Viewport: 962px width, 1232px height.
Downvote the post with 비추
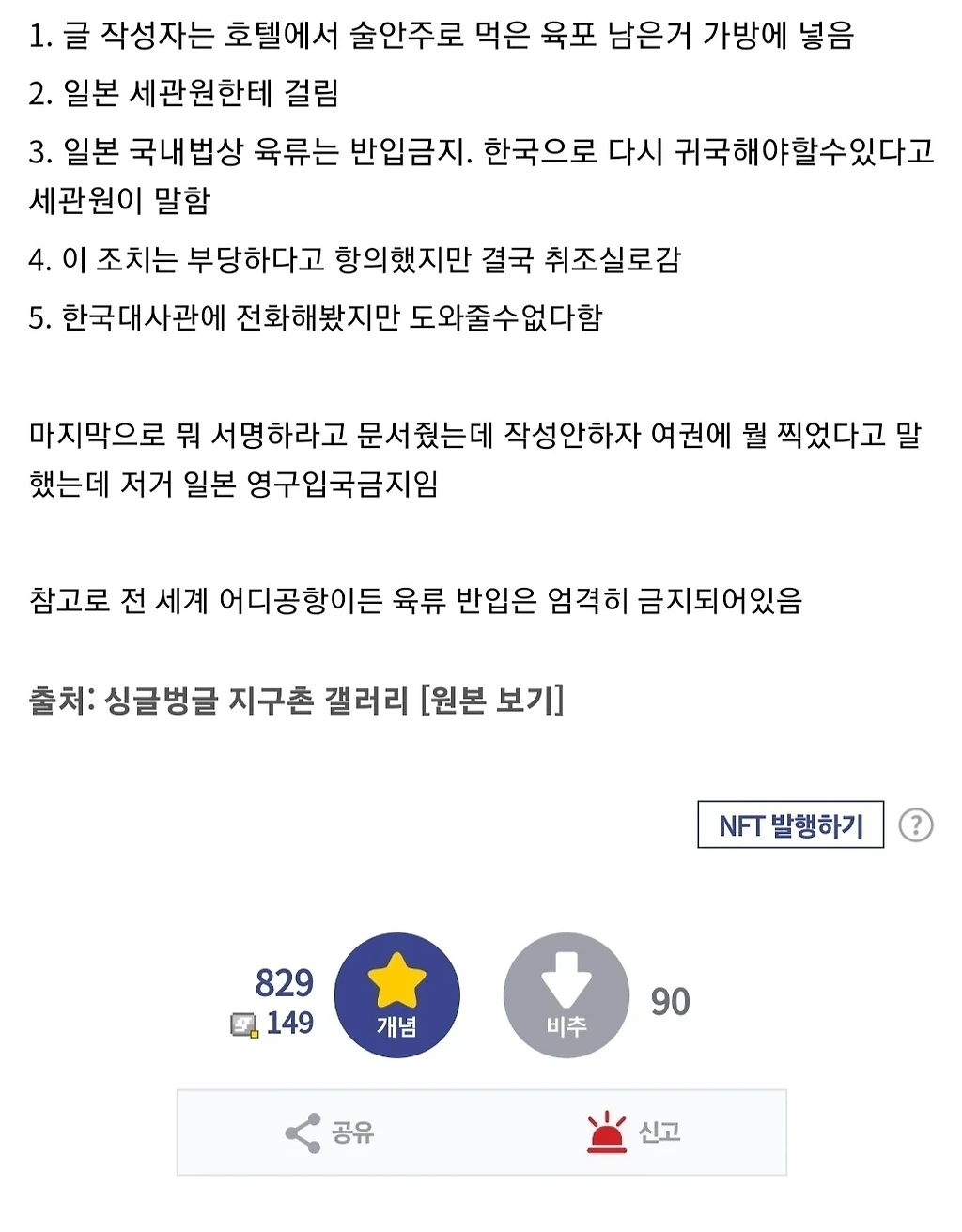click(x=566, y=995)
